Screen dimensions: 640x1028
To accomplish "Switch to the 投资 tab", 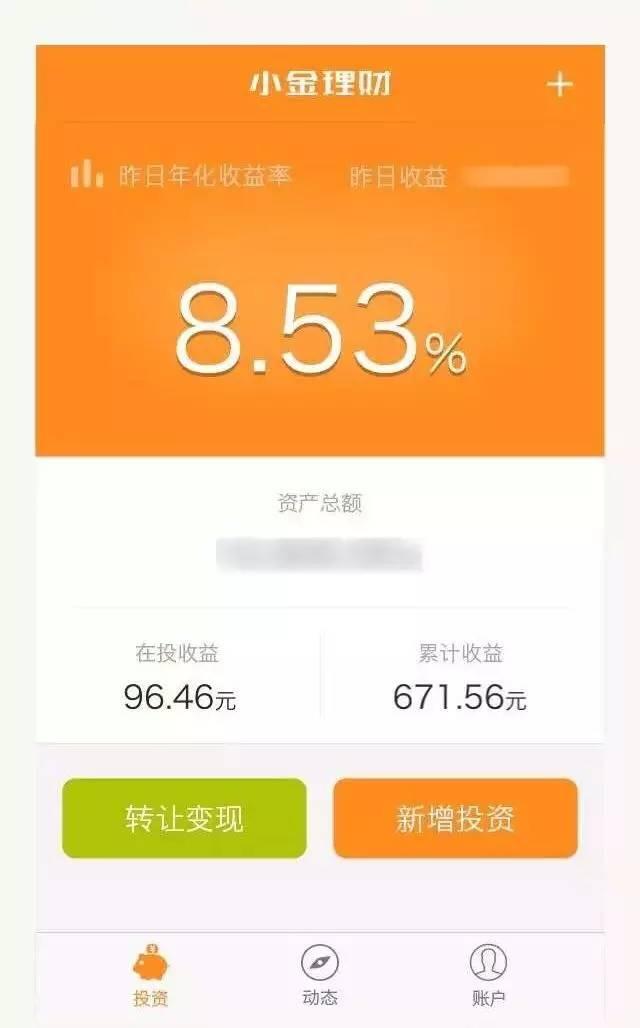I will pos(151,976).
